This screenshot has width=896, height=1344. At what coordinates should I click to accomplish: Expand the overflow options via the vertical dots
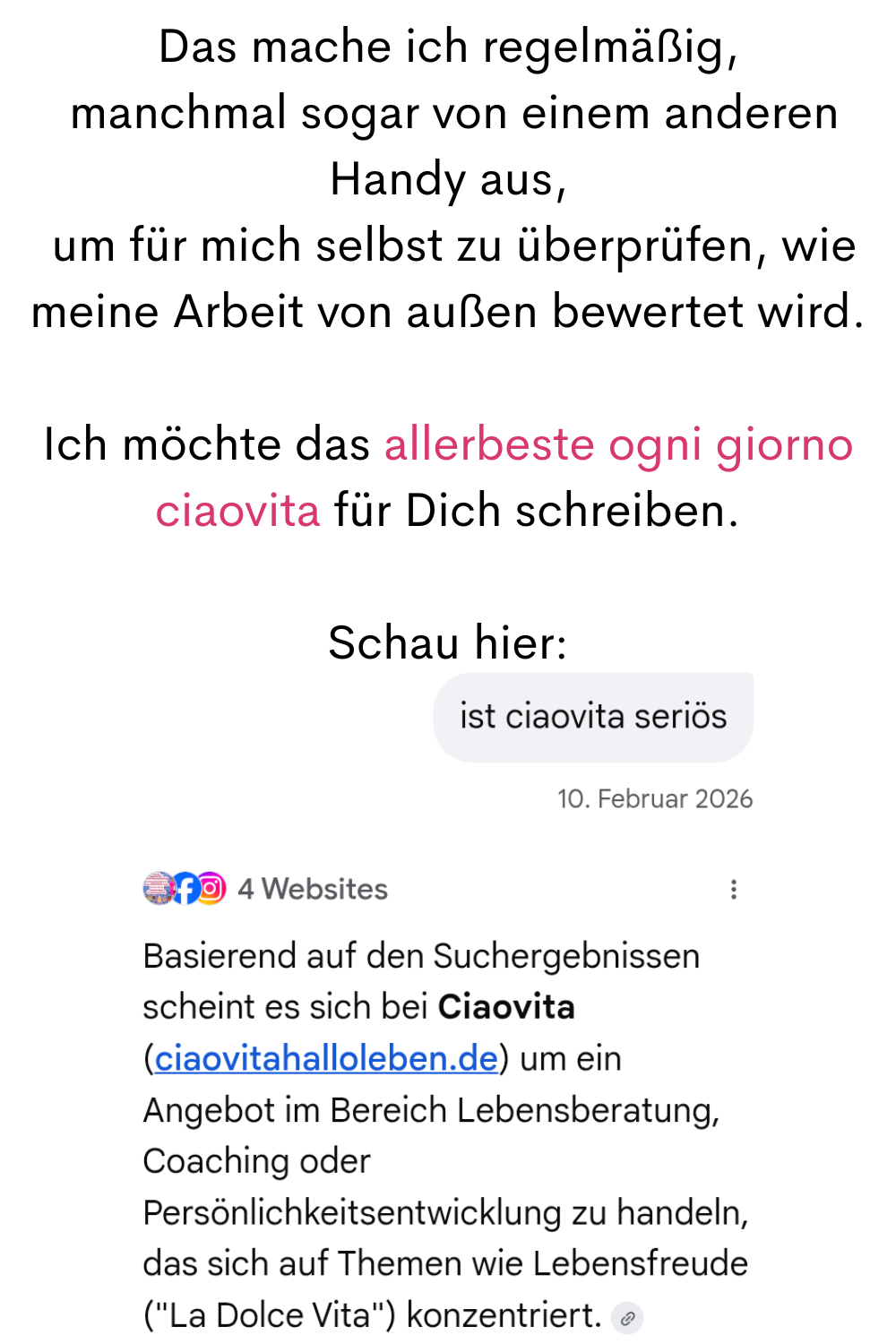(x=734, y=889)
